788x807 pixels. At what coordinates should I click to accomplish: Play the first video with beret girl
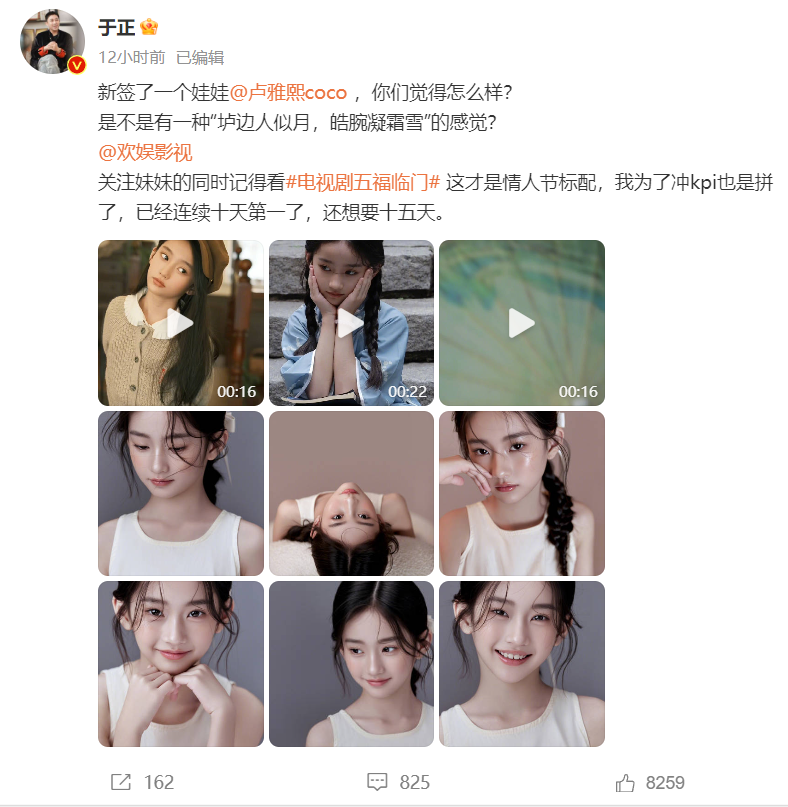(x=180, y=322)
